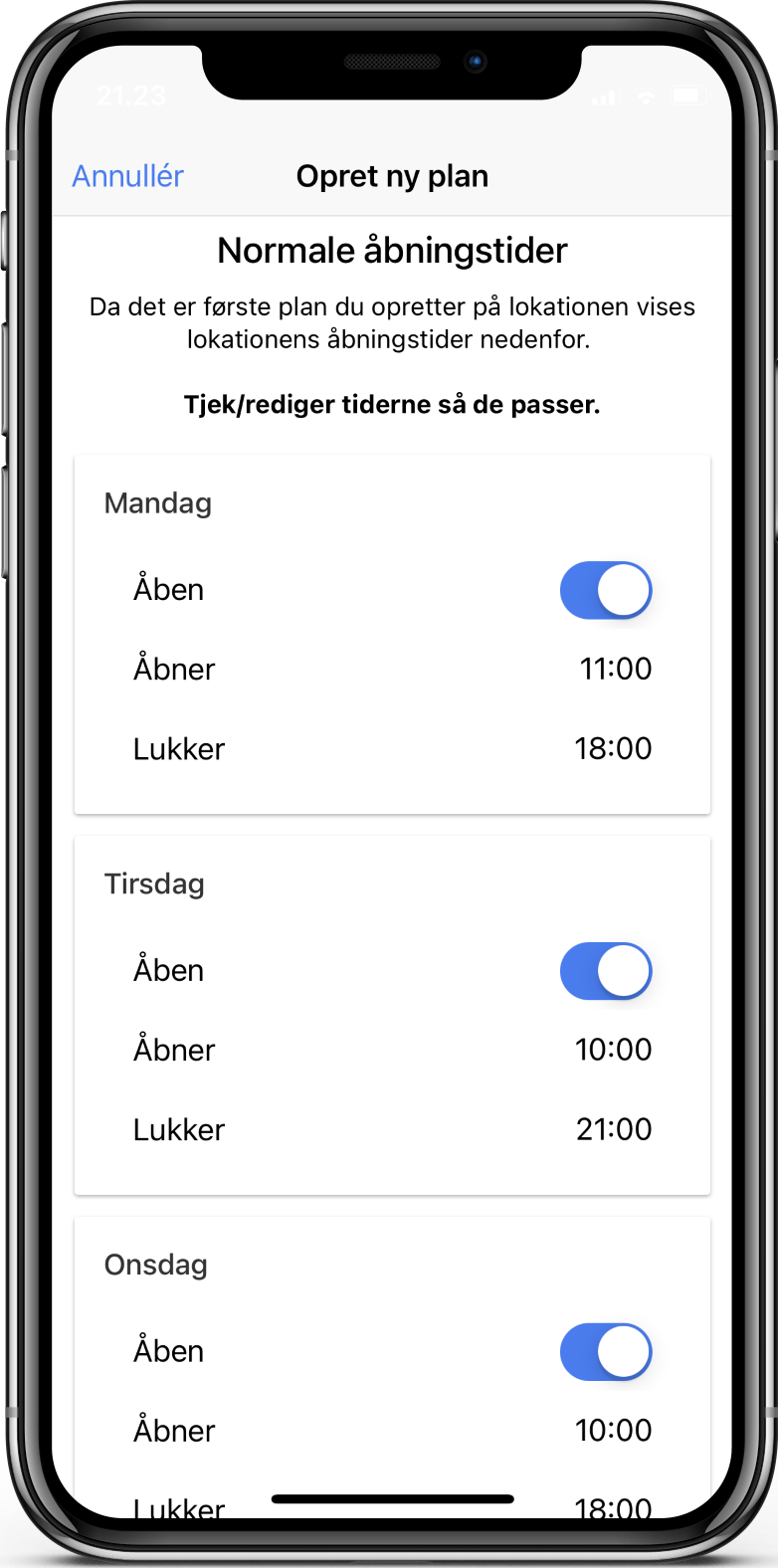Tap Annullér to cancel the new plan
This screenshot has width=778, height=1568.
(x=128, y=176)
